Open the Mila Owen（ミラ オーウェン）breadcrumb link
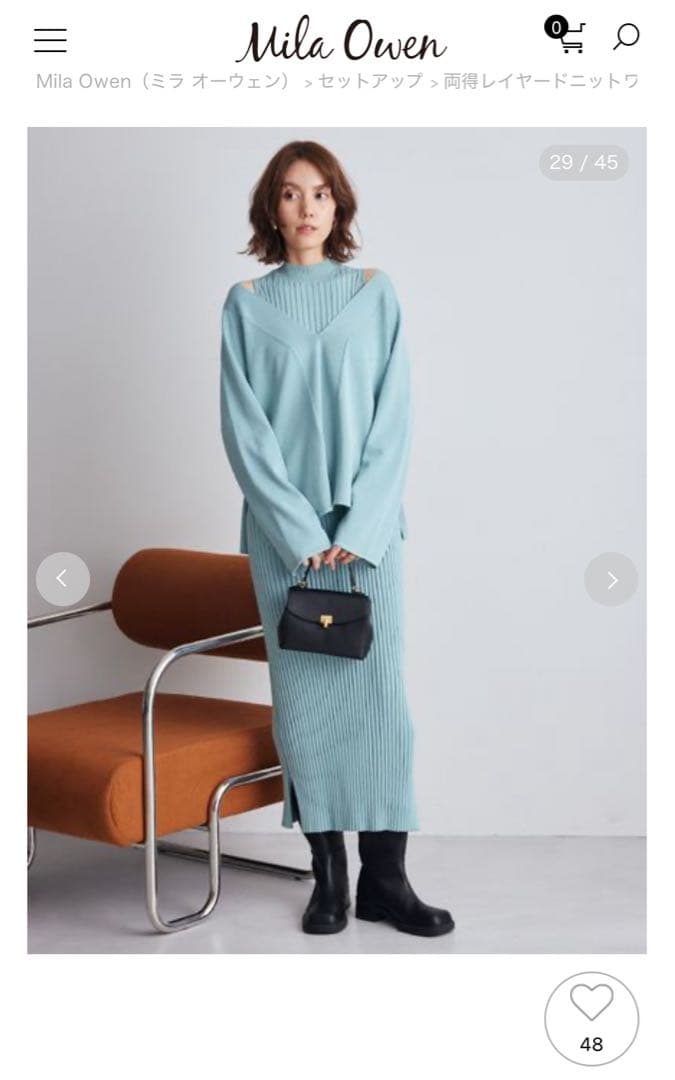Image resolution: width=675 pixels, height=1080 pixels. [x=163, y=81]
